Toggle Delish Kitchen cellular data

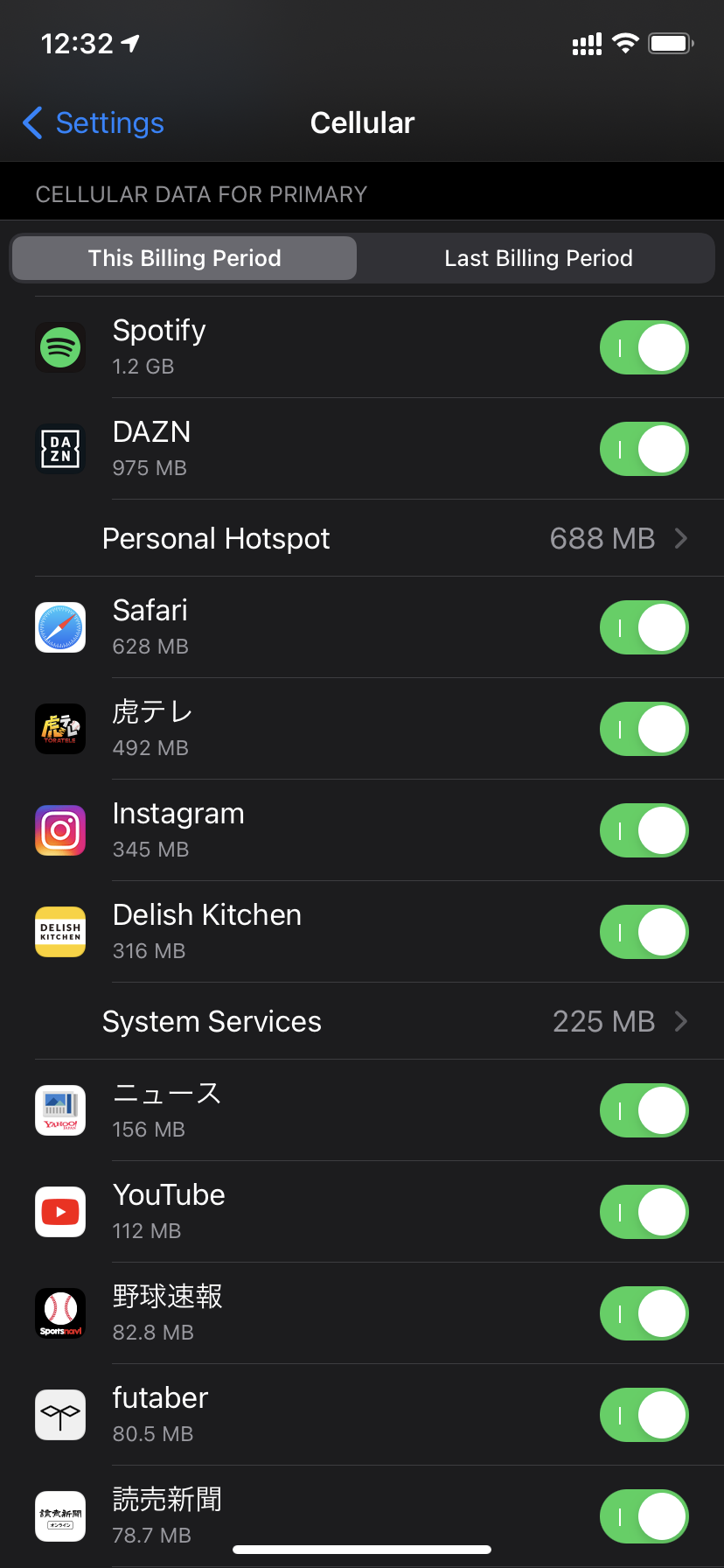pyautogui.click(x=644, y=933)
